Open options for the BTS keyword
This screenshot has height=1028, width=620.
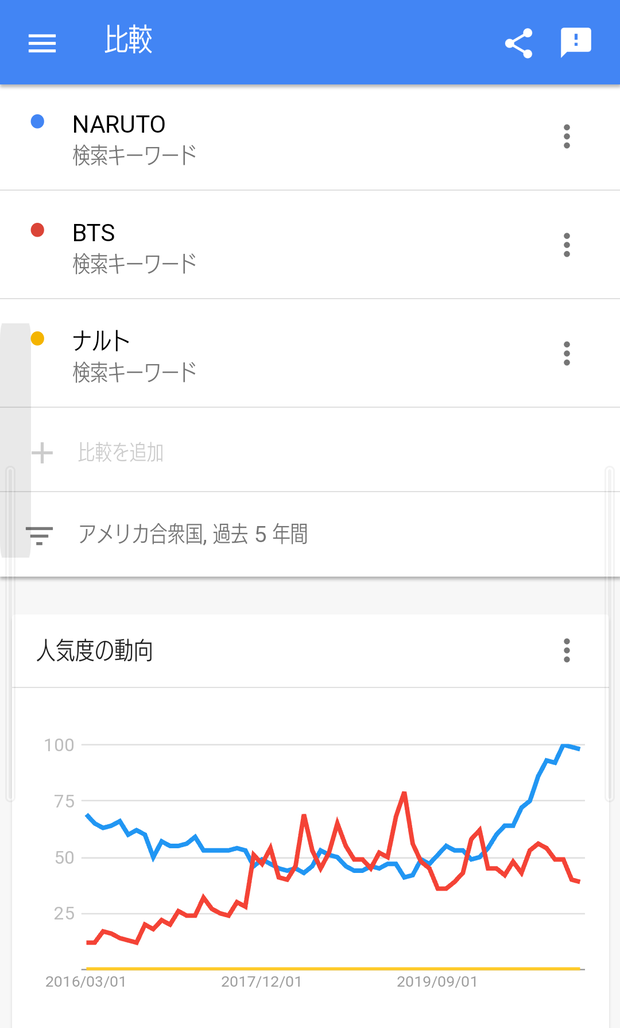tap(567, 245)
